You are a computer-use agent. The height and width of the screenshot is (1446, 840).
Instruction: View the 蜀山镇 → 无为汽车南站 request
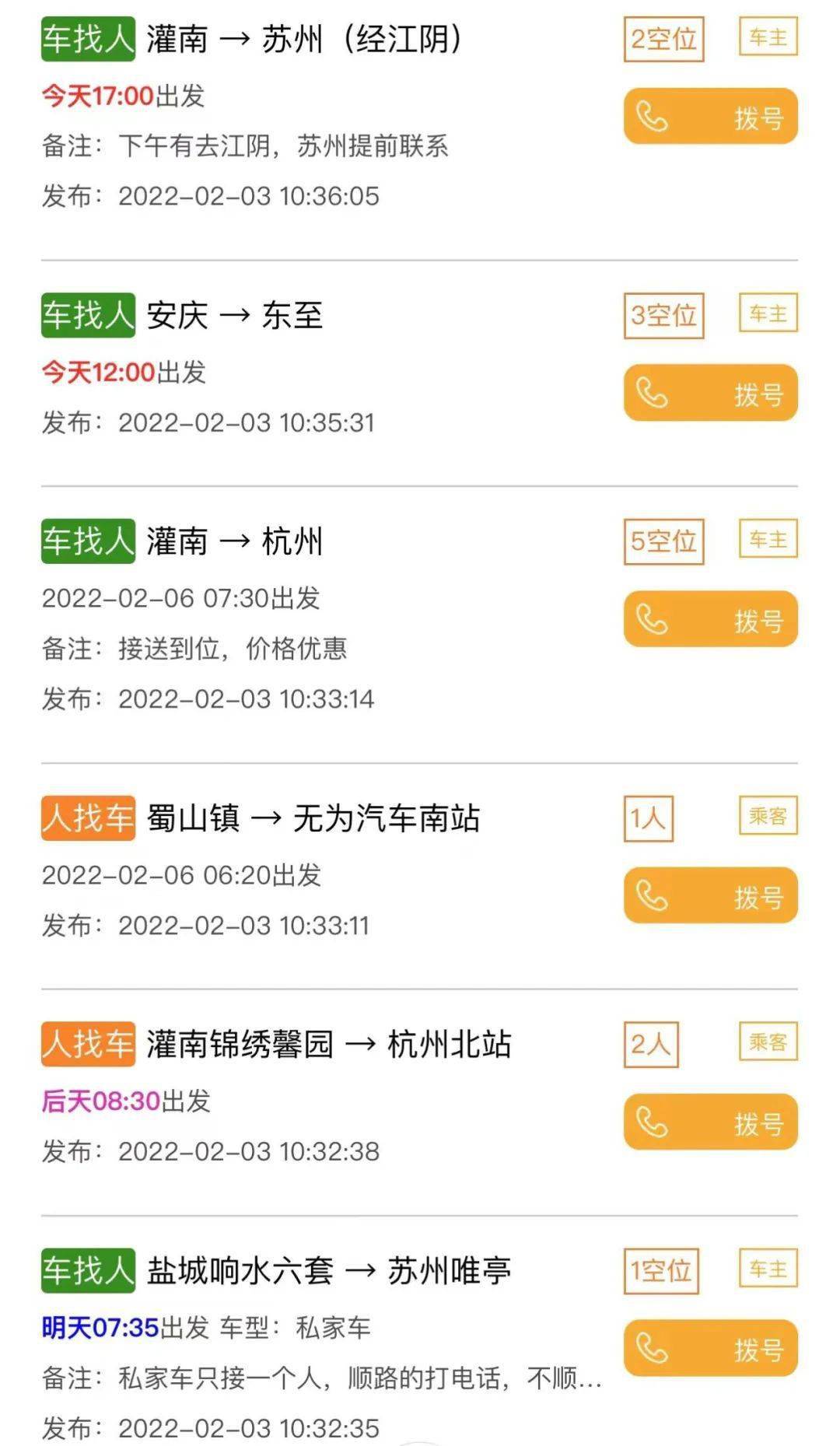click(313, 818)
